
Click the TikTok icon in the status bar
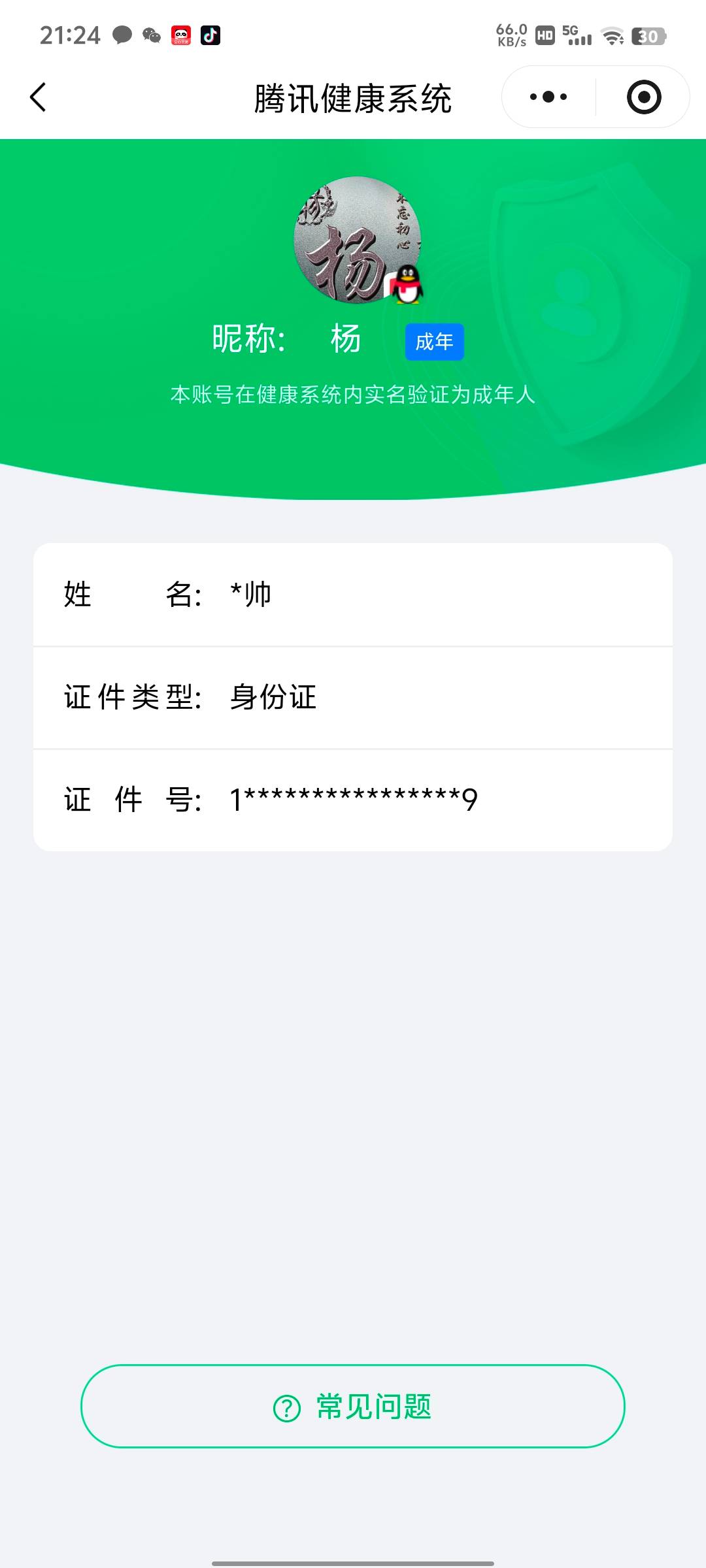tap(208, 35)
